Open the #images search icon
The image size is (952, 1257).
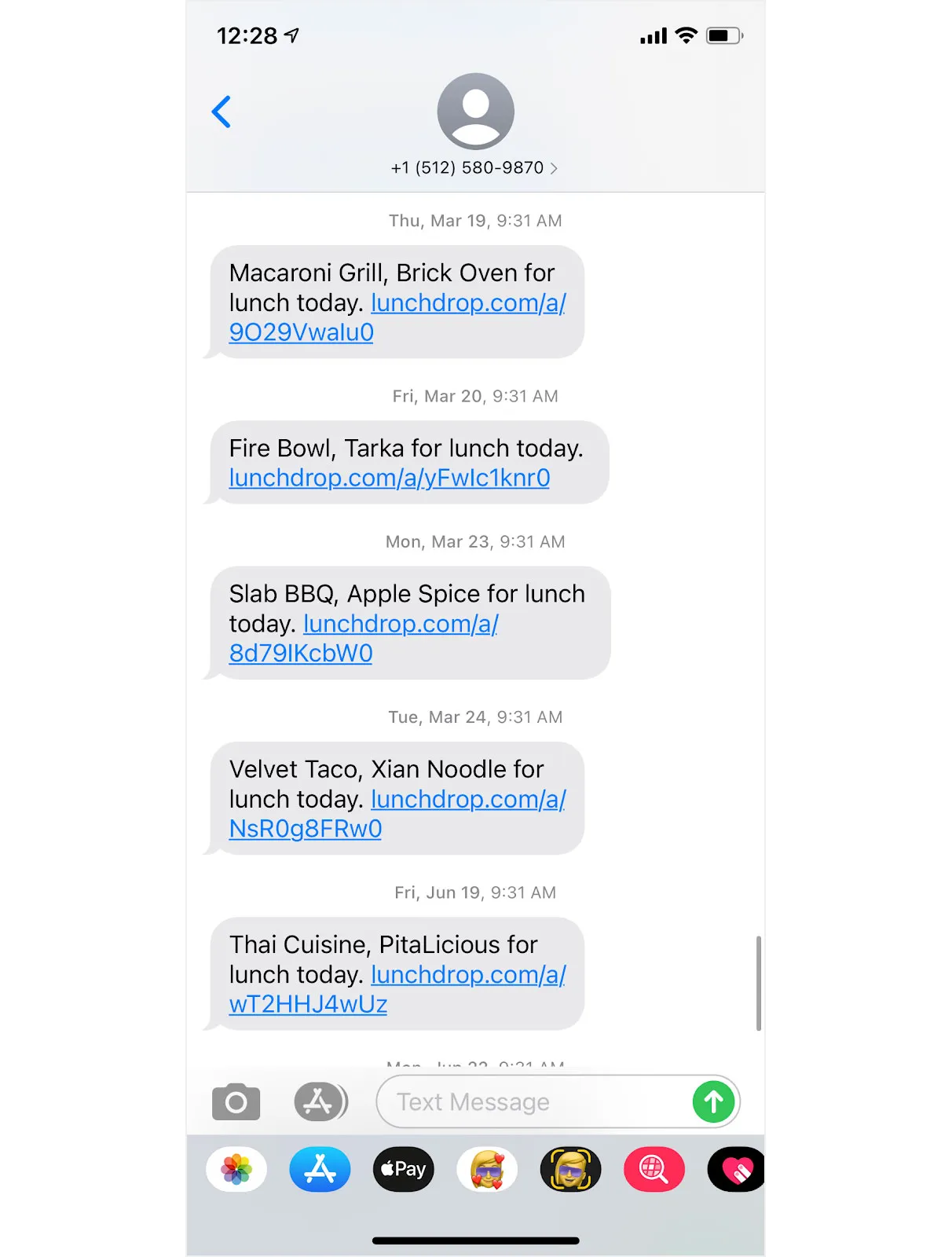[654, 1170]
